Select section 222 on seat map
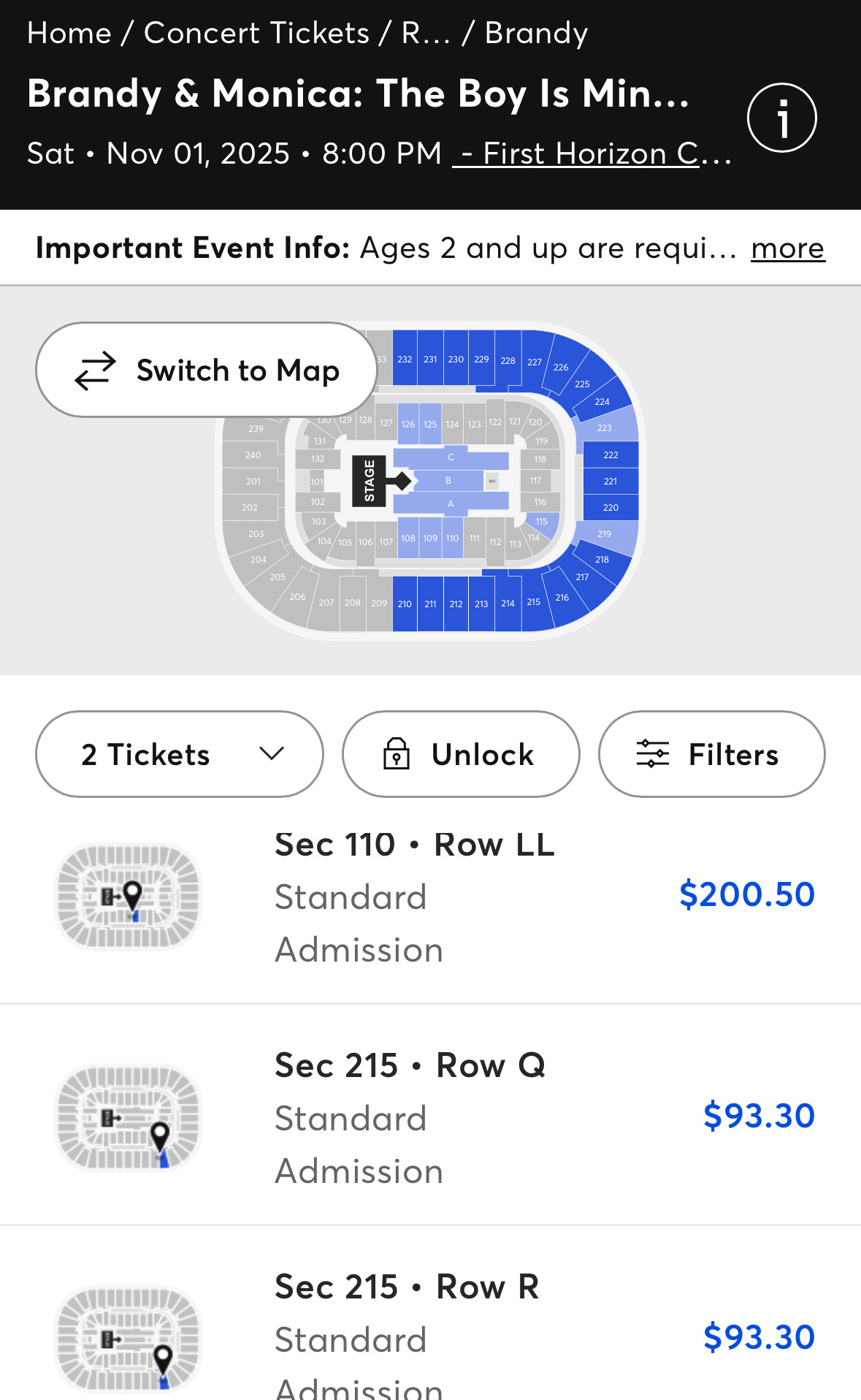Viewport: 861px width, 1400px height. [611, 454]
